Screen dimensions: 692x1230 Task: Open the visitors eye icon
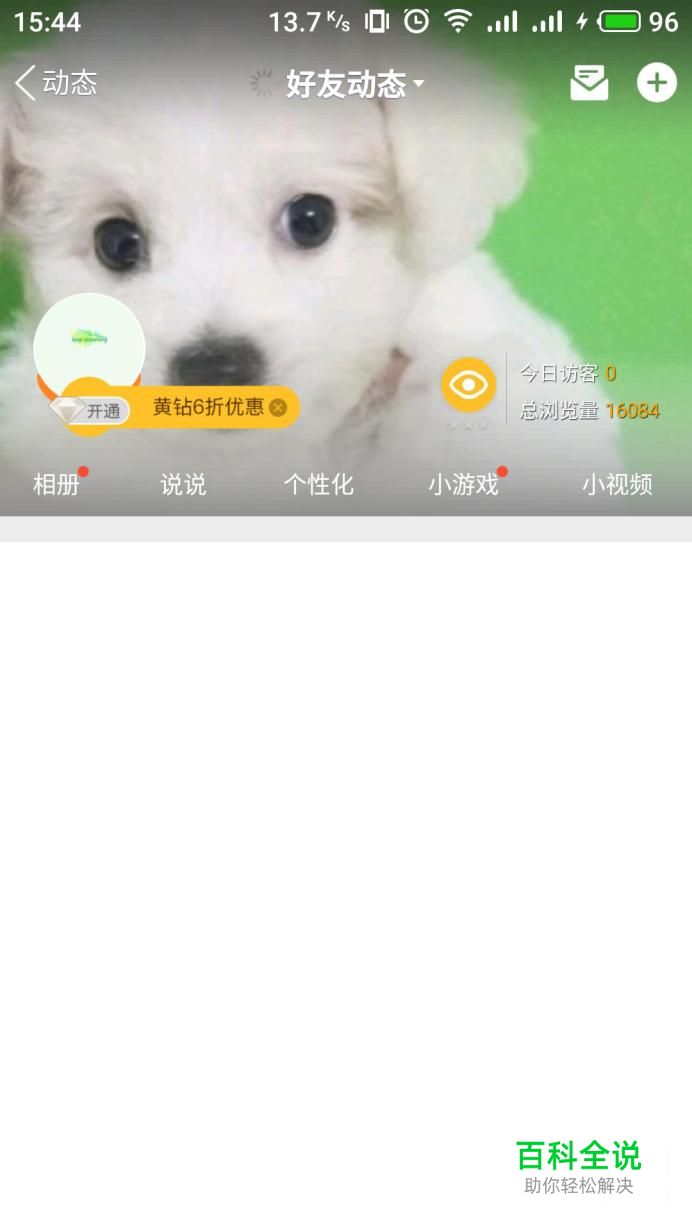click(x=468, y=385)
